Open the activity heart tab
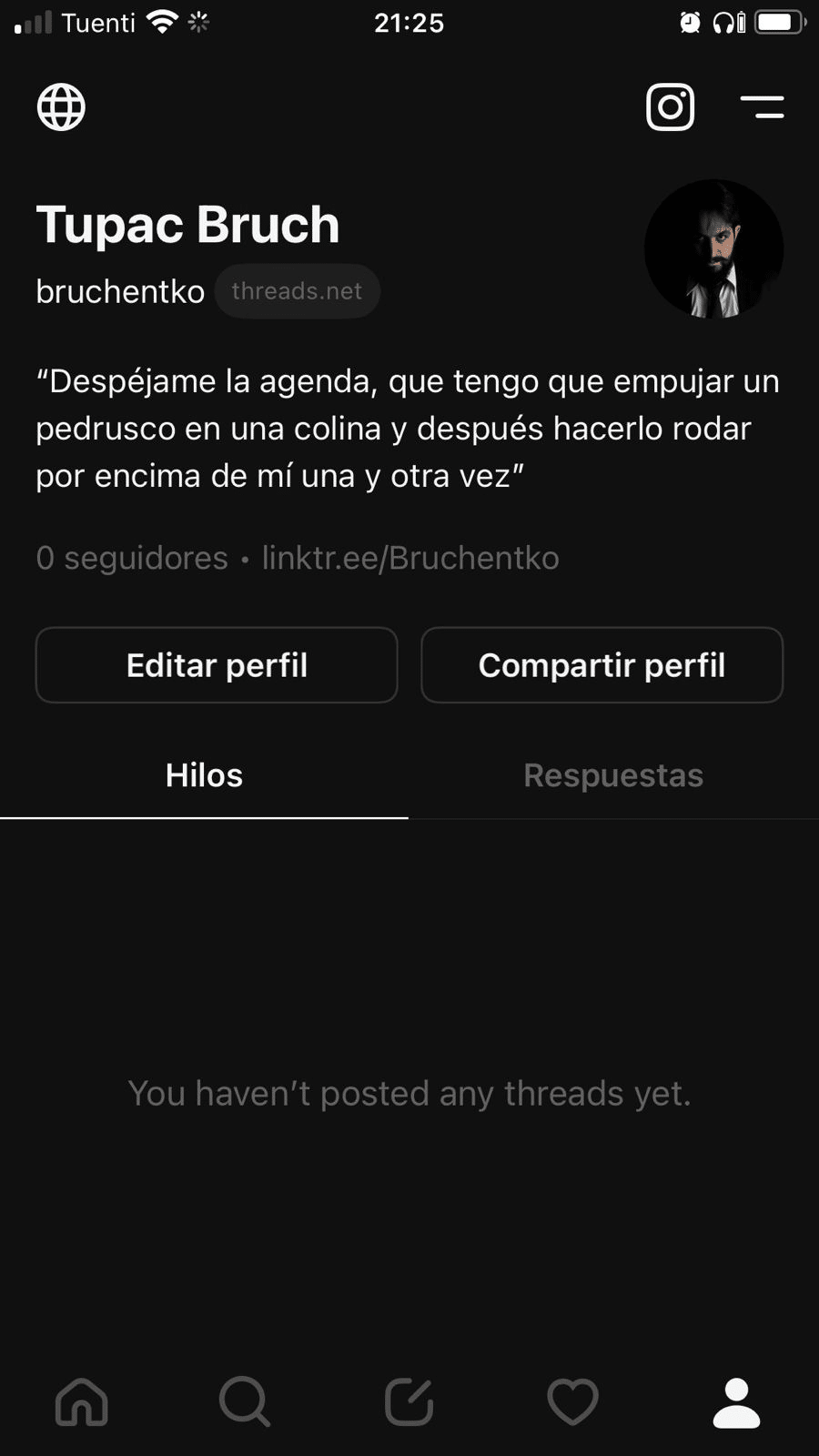The width and height of the screenshot is (819, 1456). (x=572, y=1401)
